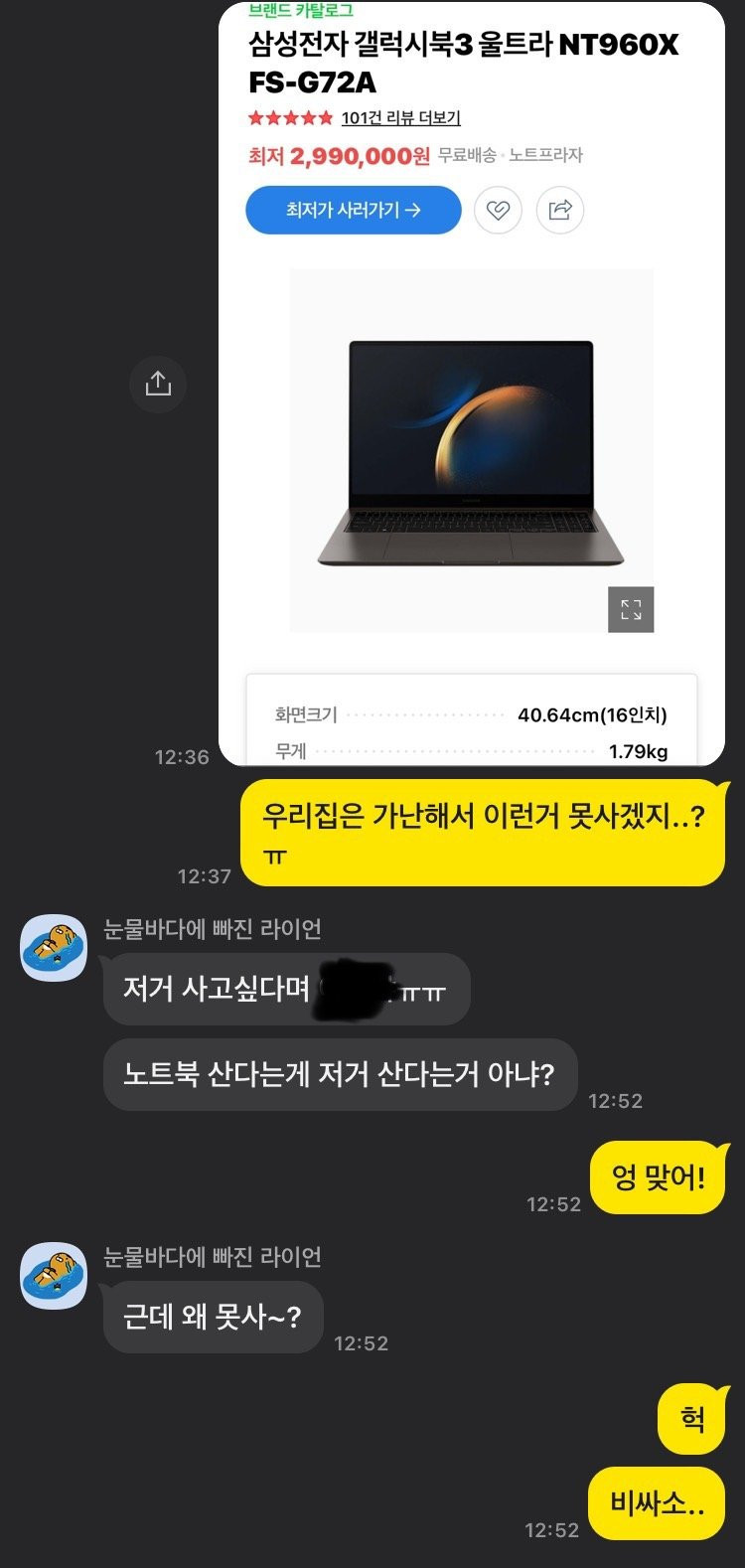
Task: Share the sent product screenshot image
Action: 158,384
